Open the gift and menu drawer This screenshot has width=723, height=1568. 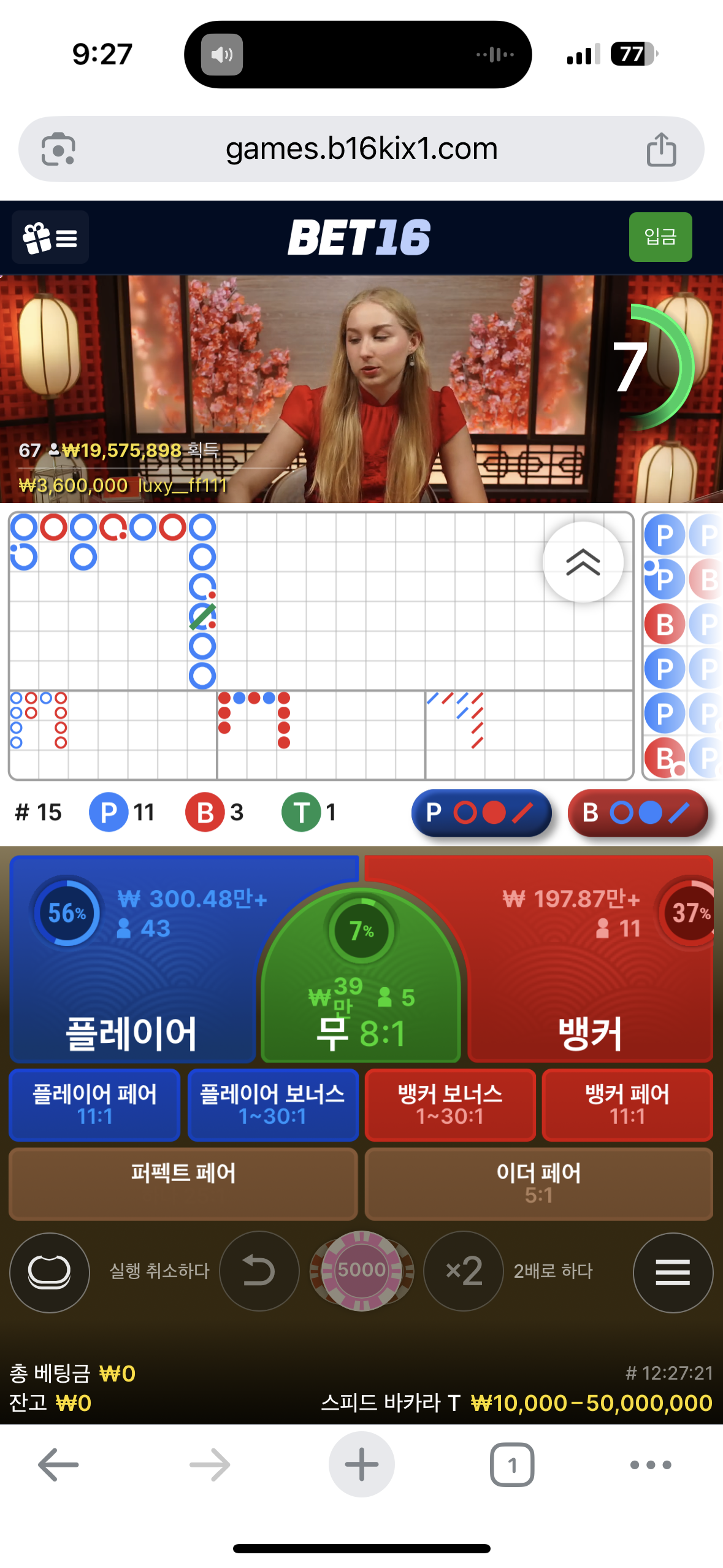[x=50, y=237]
